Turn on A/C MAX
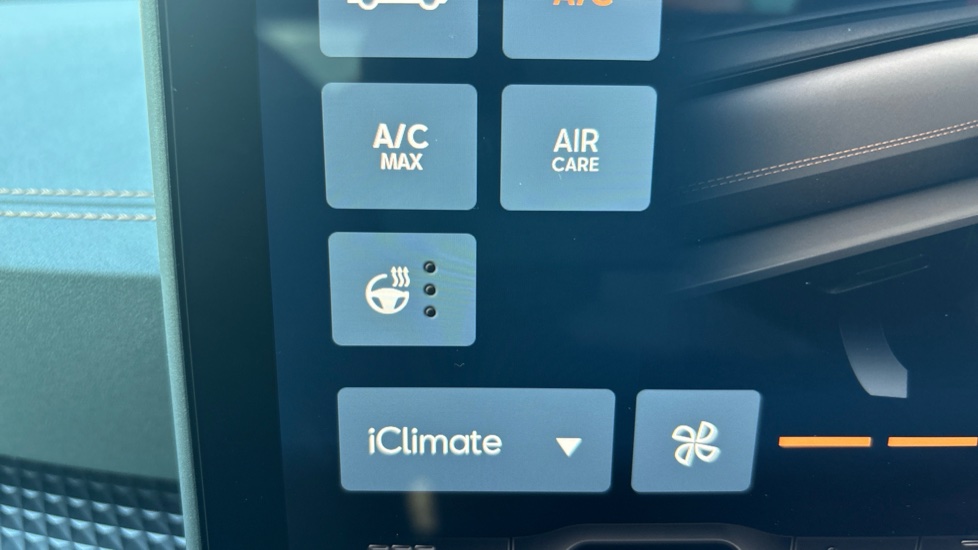The height and width of the screenshot is (550, 978). coord(401,146)
